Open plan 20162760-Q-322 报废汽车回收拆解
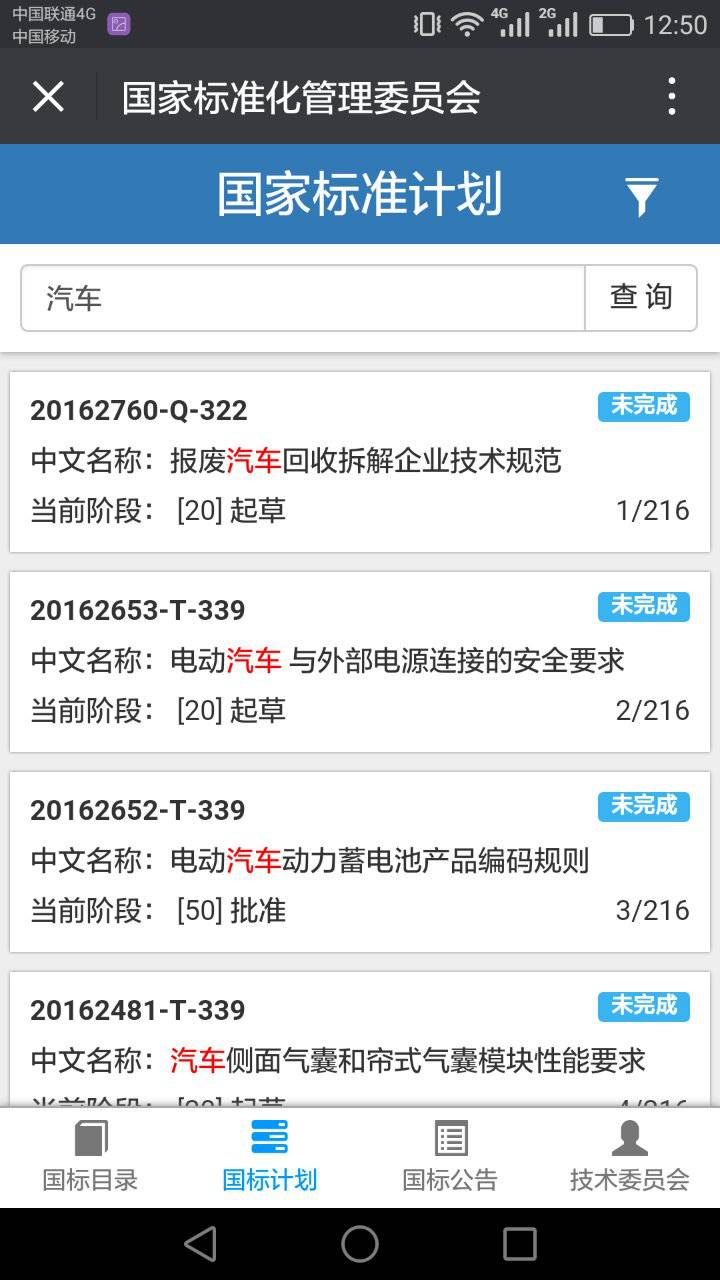 (x=360, y=461)
